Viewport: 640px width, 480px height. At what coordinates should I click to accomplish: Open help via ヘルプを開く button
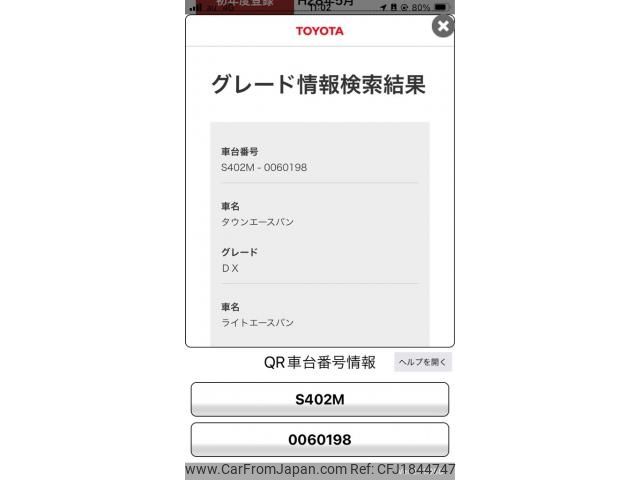(423, 362)
